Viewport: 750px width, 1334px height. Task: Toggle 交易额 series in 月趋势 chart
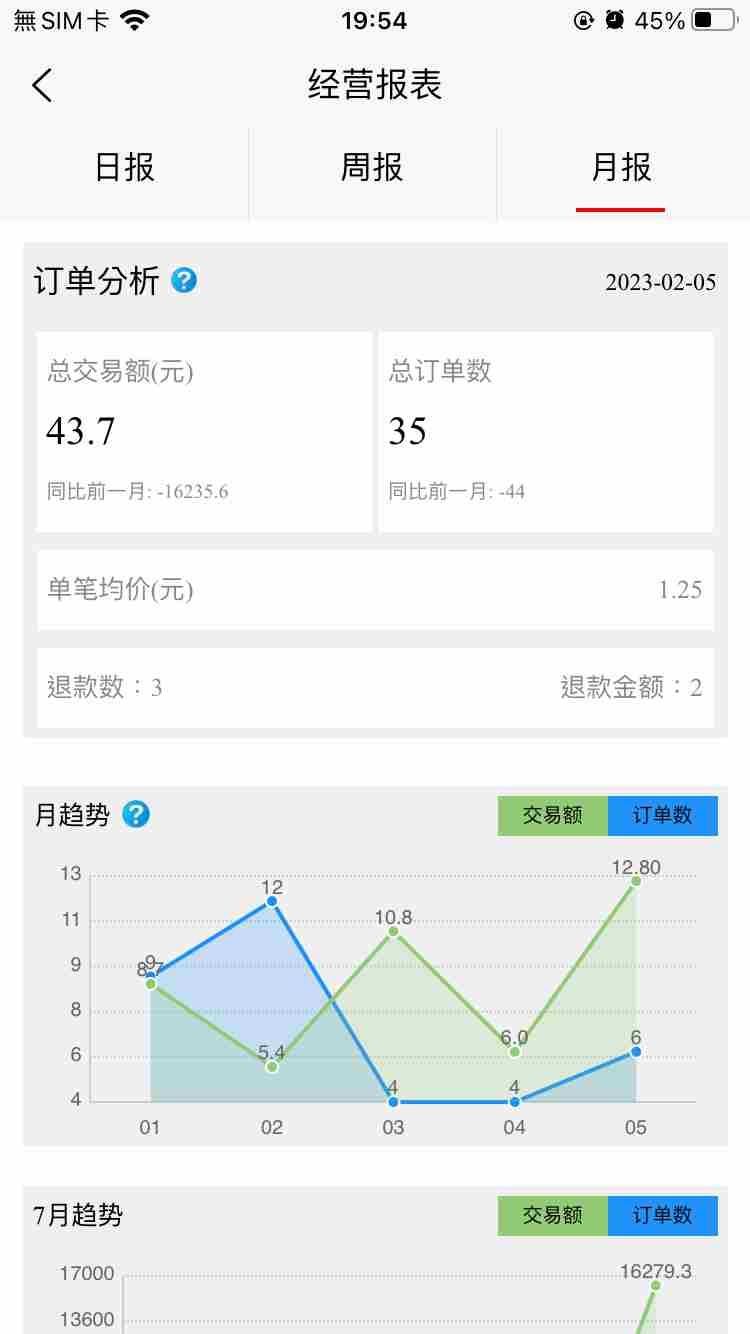(x=553, y=815)
